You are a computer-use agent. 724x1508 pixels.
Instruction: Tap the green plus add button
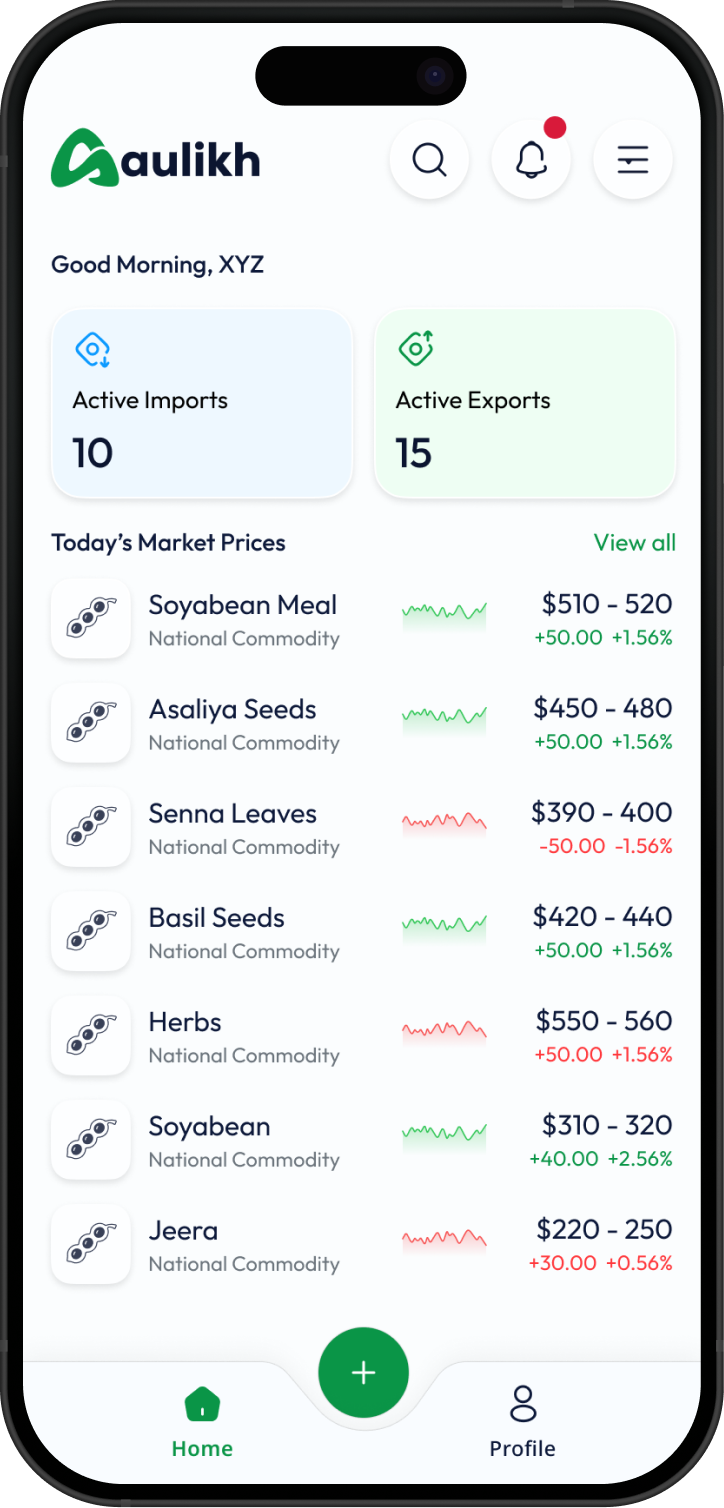coord(363,1372)
